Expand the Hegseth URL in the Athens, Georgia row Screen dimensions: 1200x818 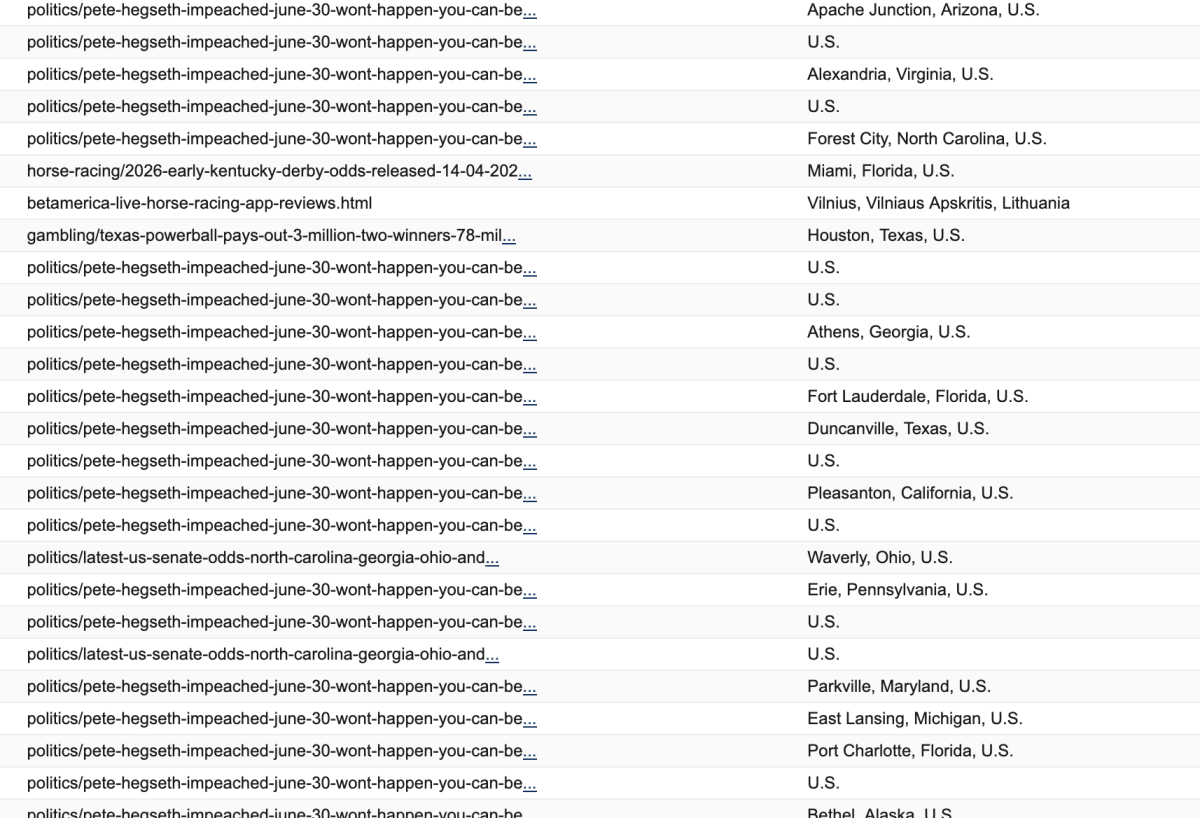pyautogui.click(x=530, y=333)
